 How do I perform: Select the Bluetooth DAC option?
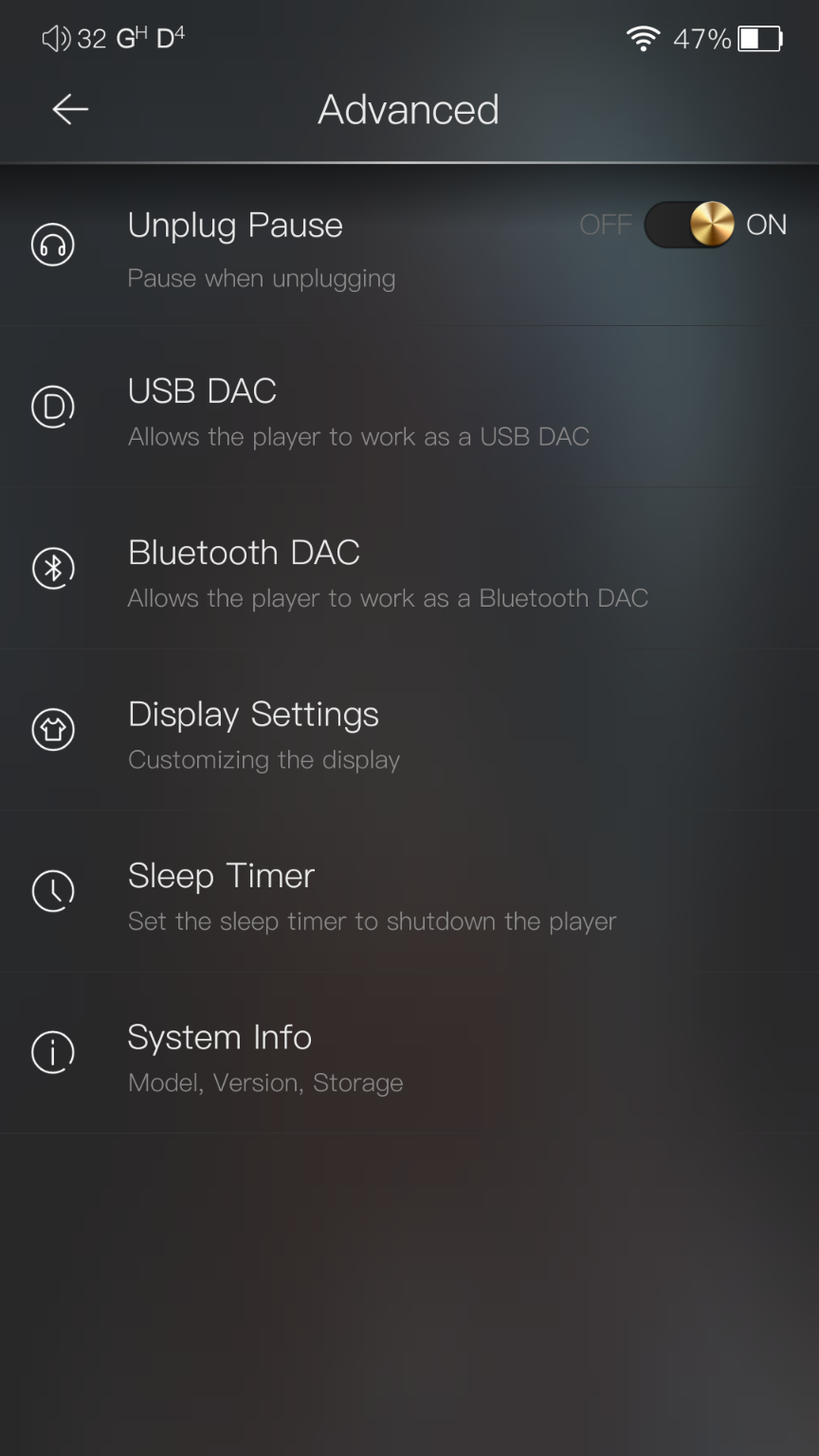pyautogui.click(x=387, y=572)
